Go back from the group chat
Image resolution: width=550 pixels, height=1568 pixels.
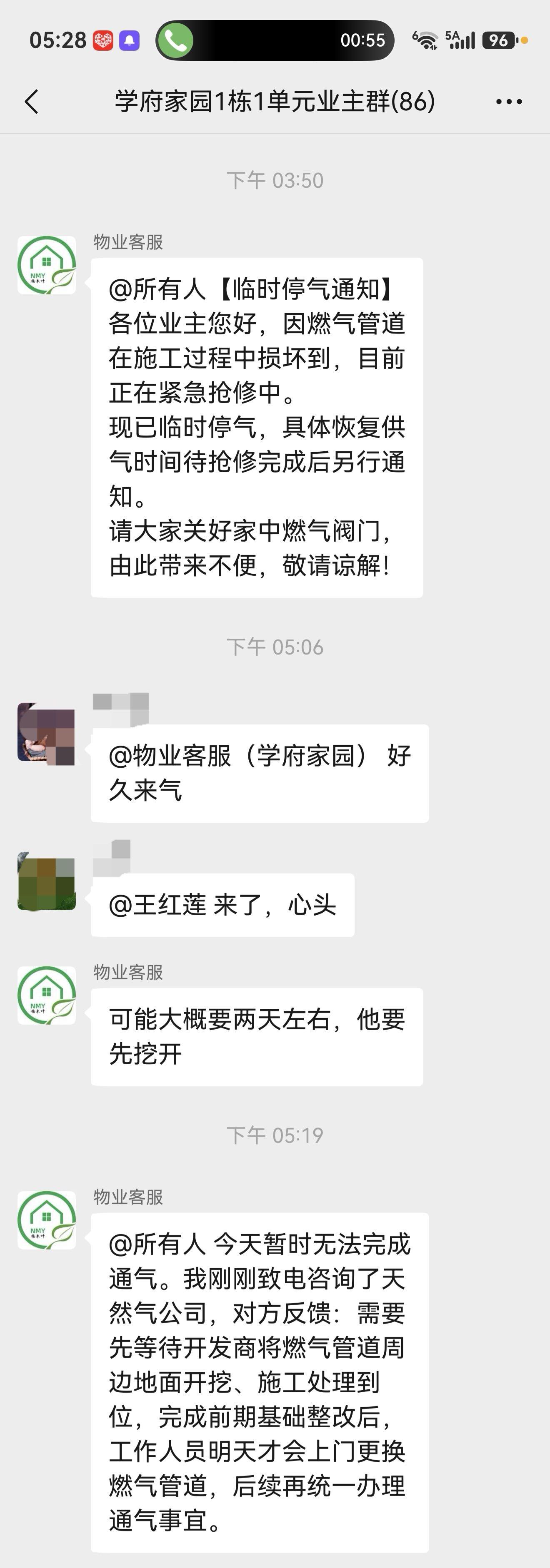pyautogui.click(x=32, y=102)
